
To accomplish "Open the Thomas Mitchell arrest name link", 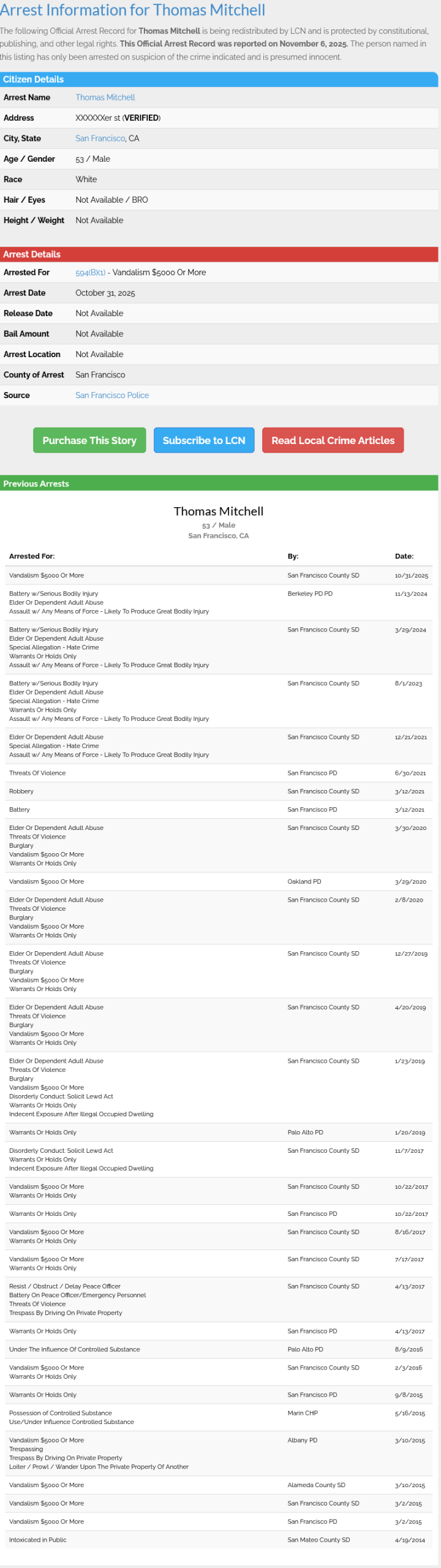I will click(x=105, y=97).
